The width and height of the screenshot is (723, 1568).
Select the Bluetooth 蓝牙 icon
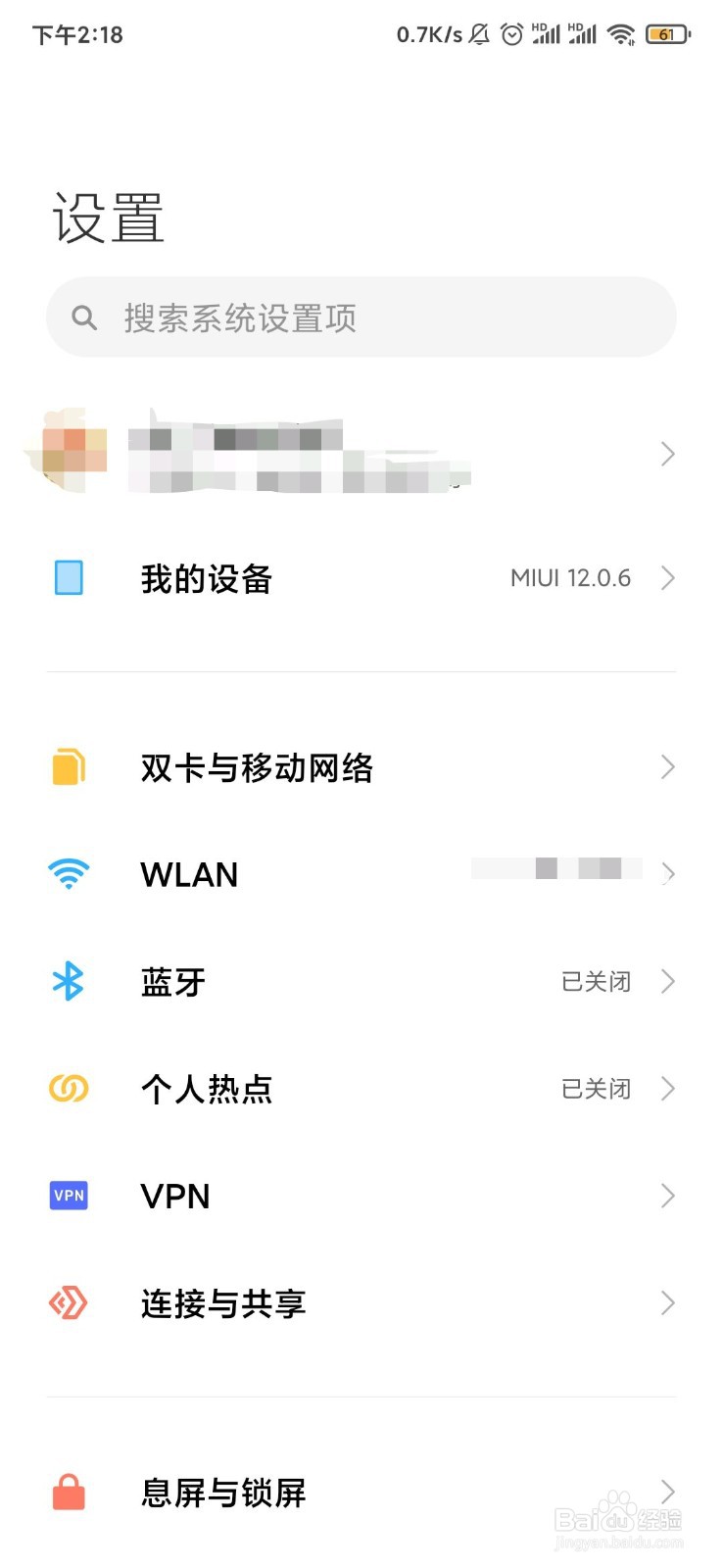pyautogui.click(x=68, y=981)
